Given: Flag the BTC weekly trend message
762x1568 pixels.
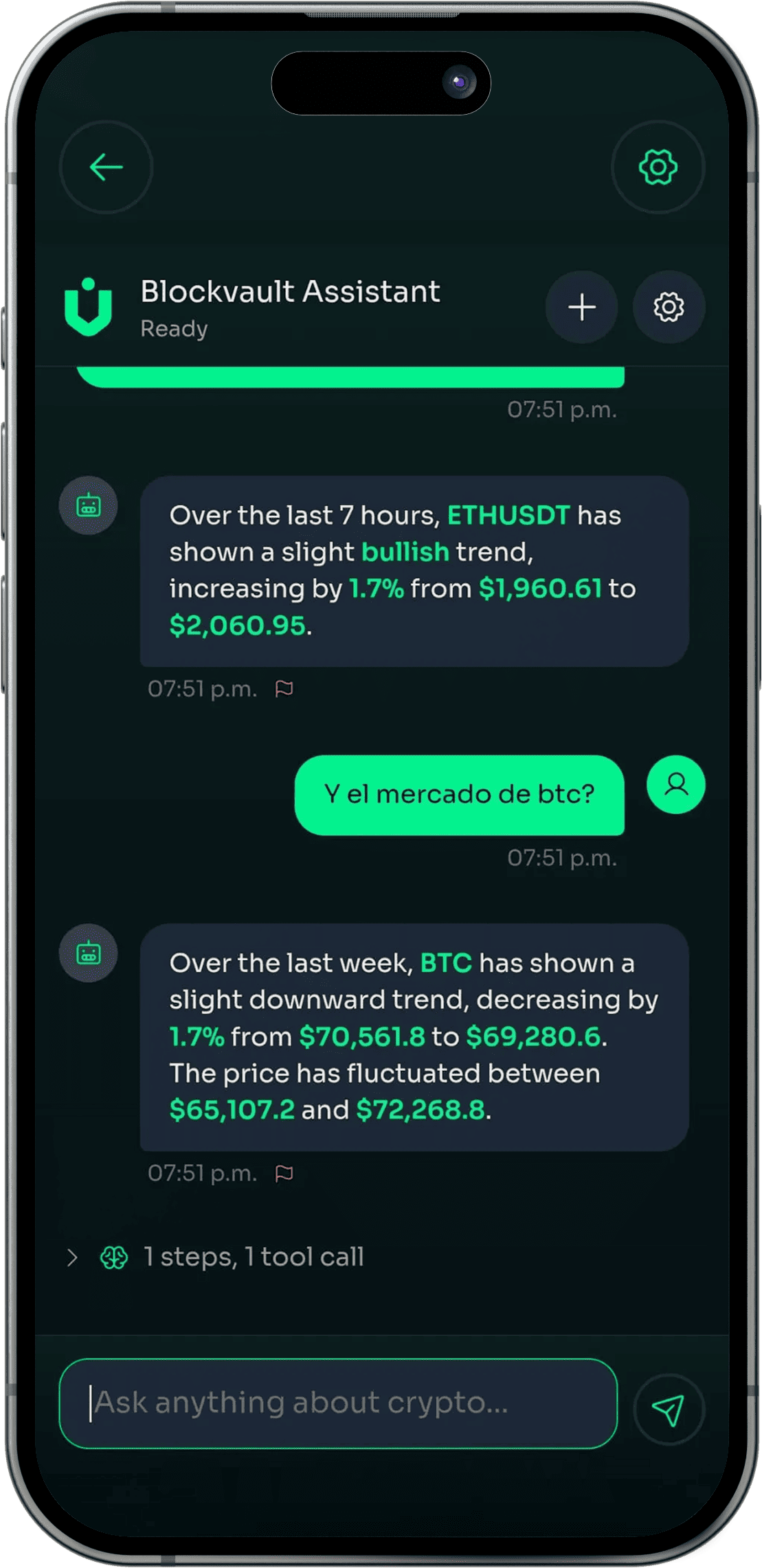Looking at the screenshot, I should 284,1173.
